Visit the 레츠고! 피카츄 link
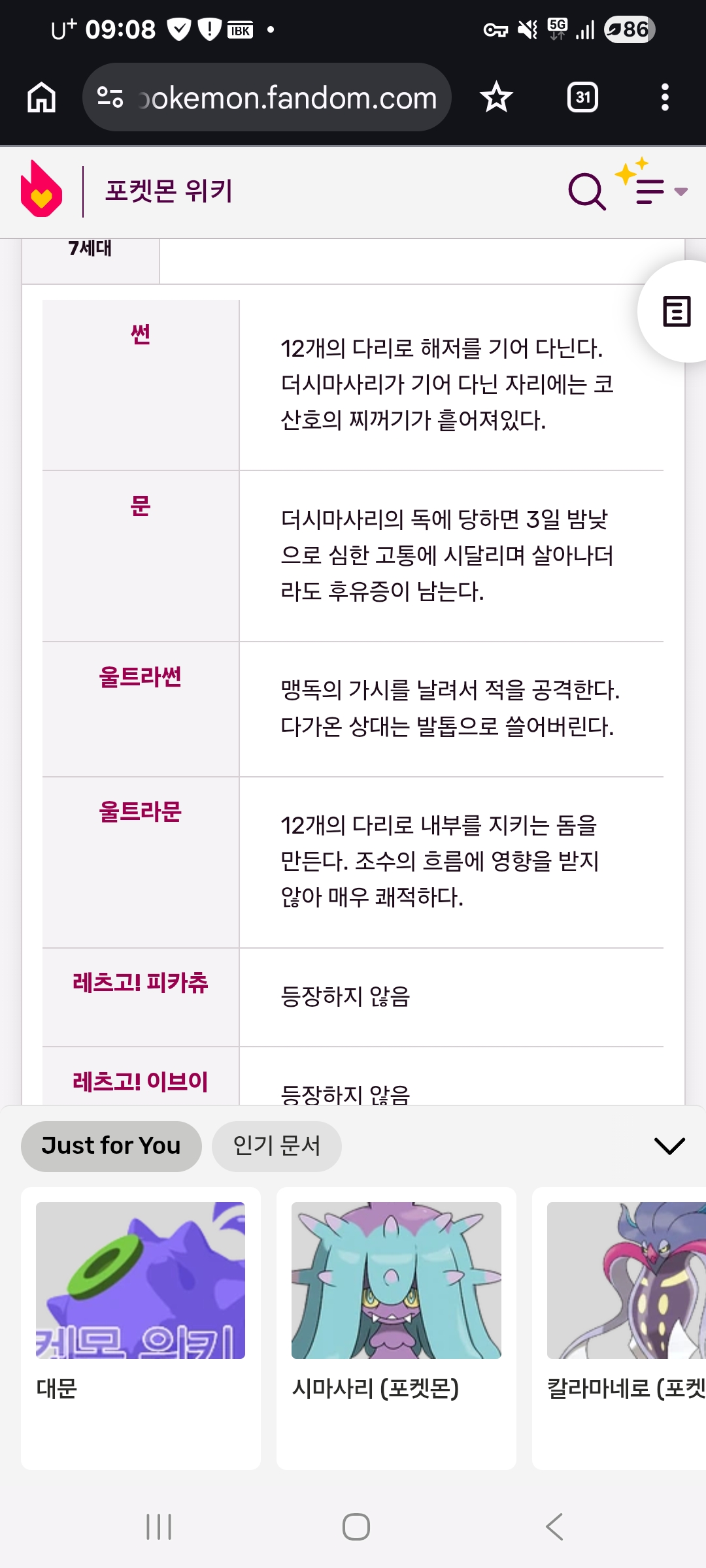Screen dimensions: 706x1568 (x=141, y=983)
